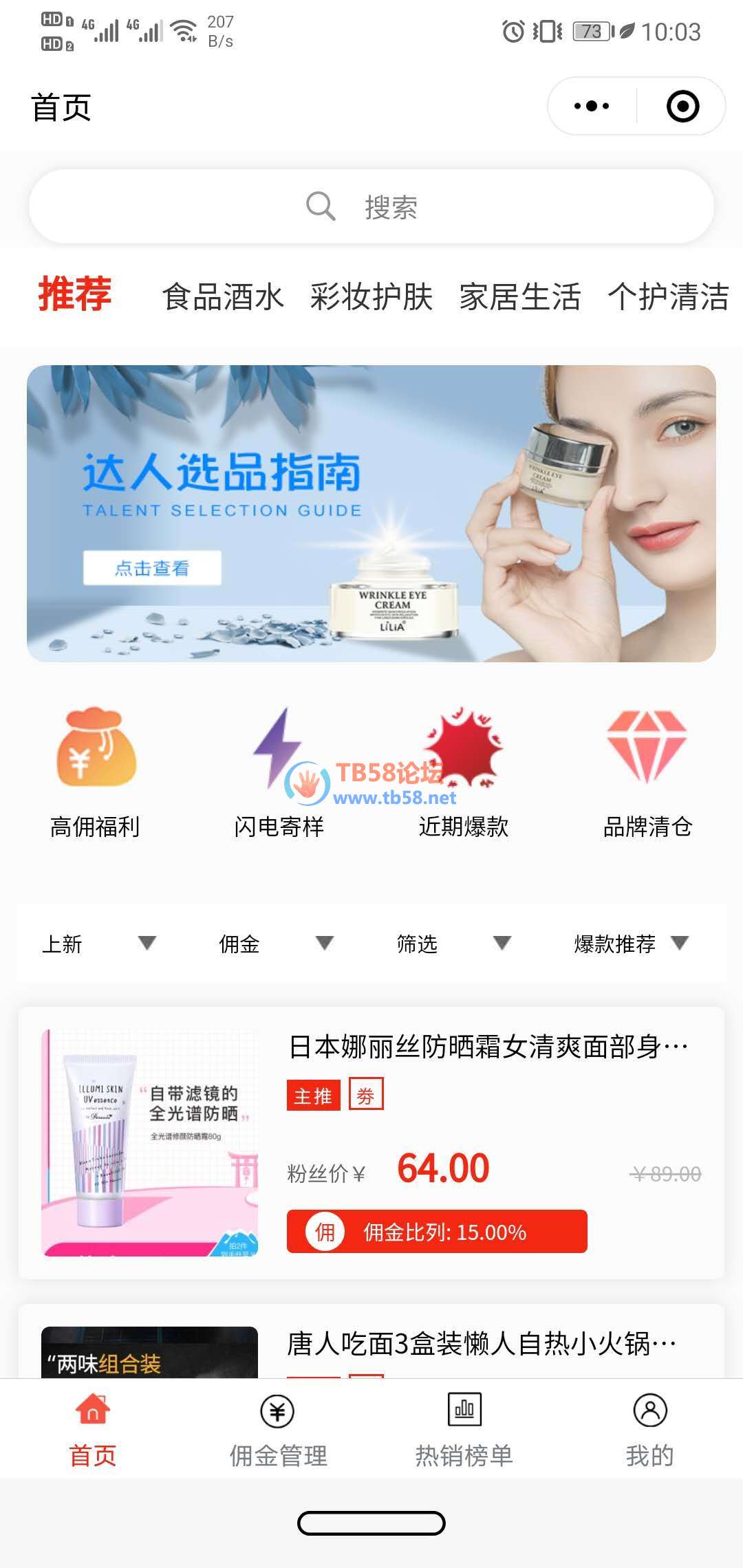Screen dimensions: 743x1568
Task: Open the 家居生活 category tab
Action: (x=520, y=297)
